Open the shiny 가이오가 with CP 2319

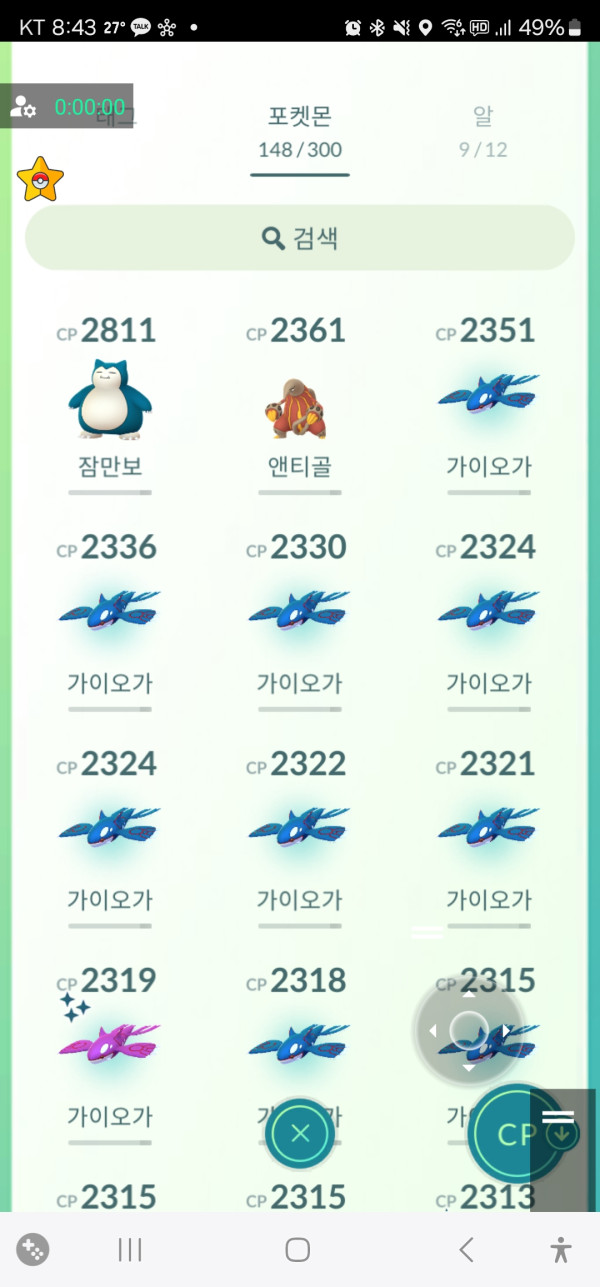click(x=110, y=1045)
